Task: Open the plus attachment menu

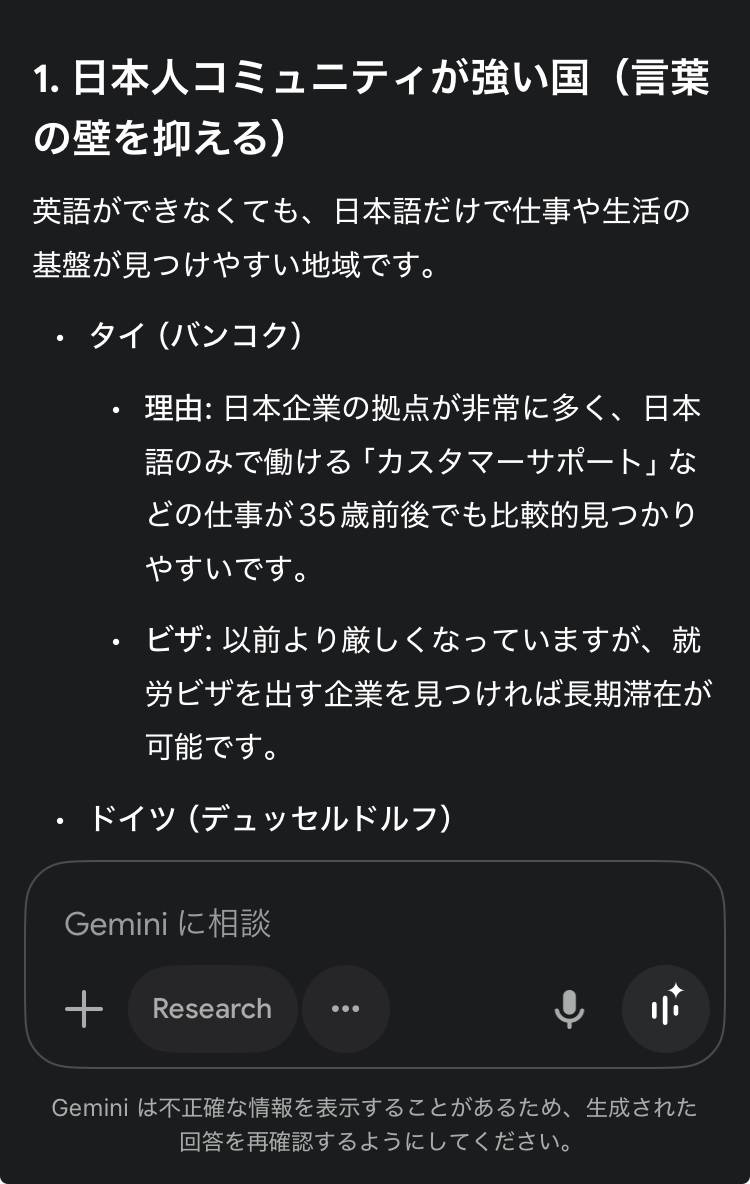Action: point(84,1009)
